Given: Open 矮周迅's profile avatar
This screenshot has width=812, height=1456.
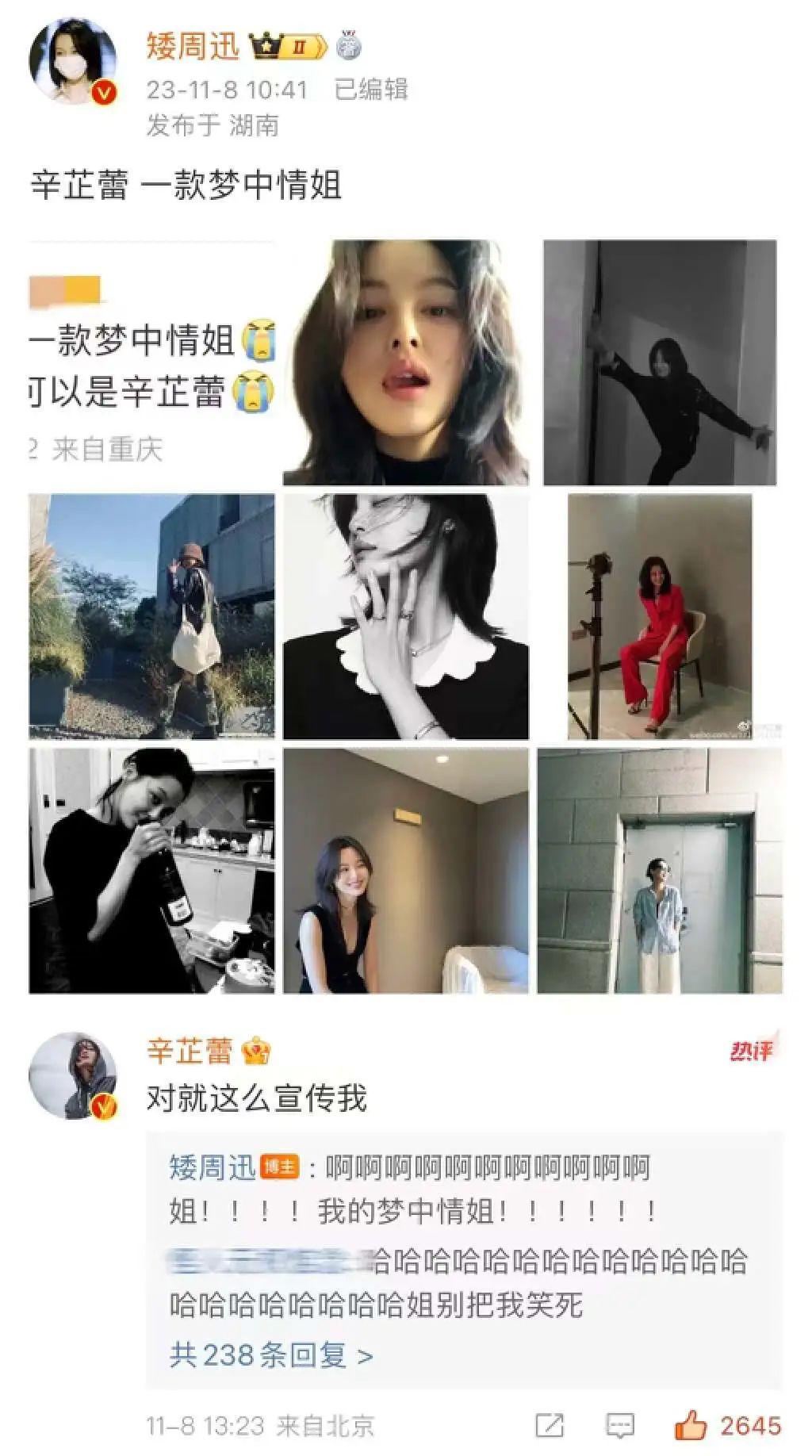Looking at the screenshot, I should (x=73, y=62).
